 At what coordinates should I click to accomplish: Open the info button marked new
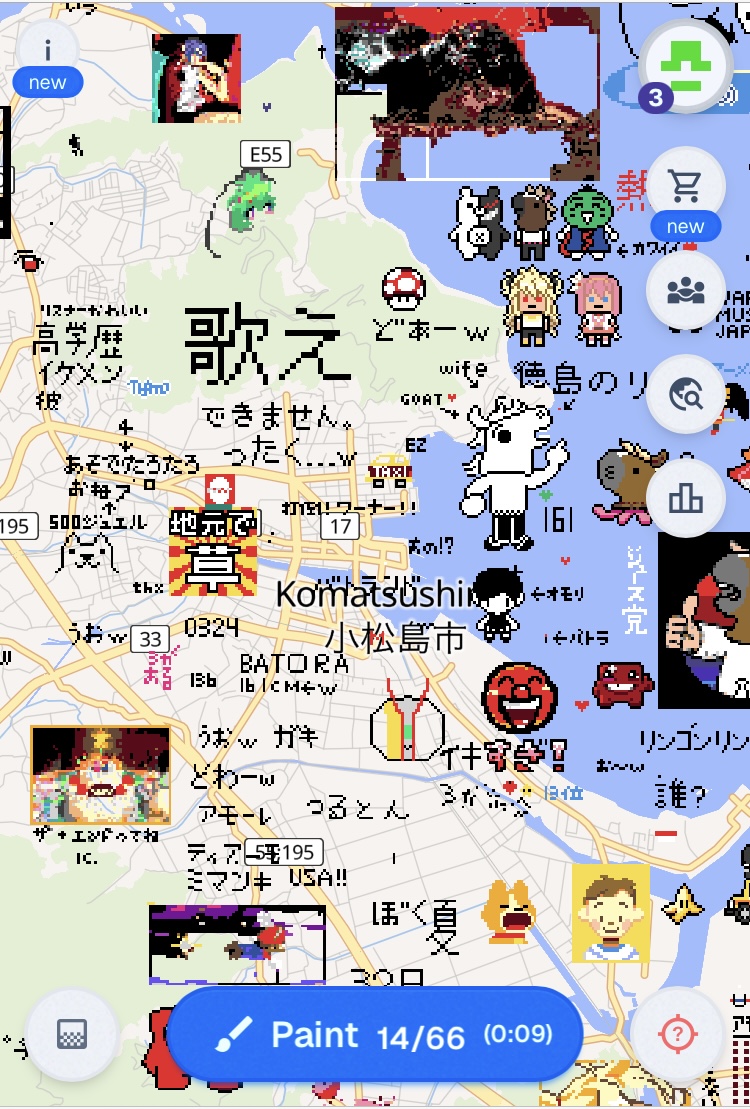[x=47, y=50]
